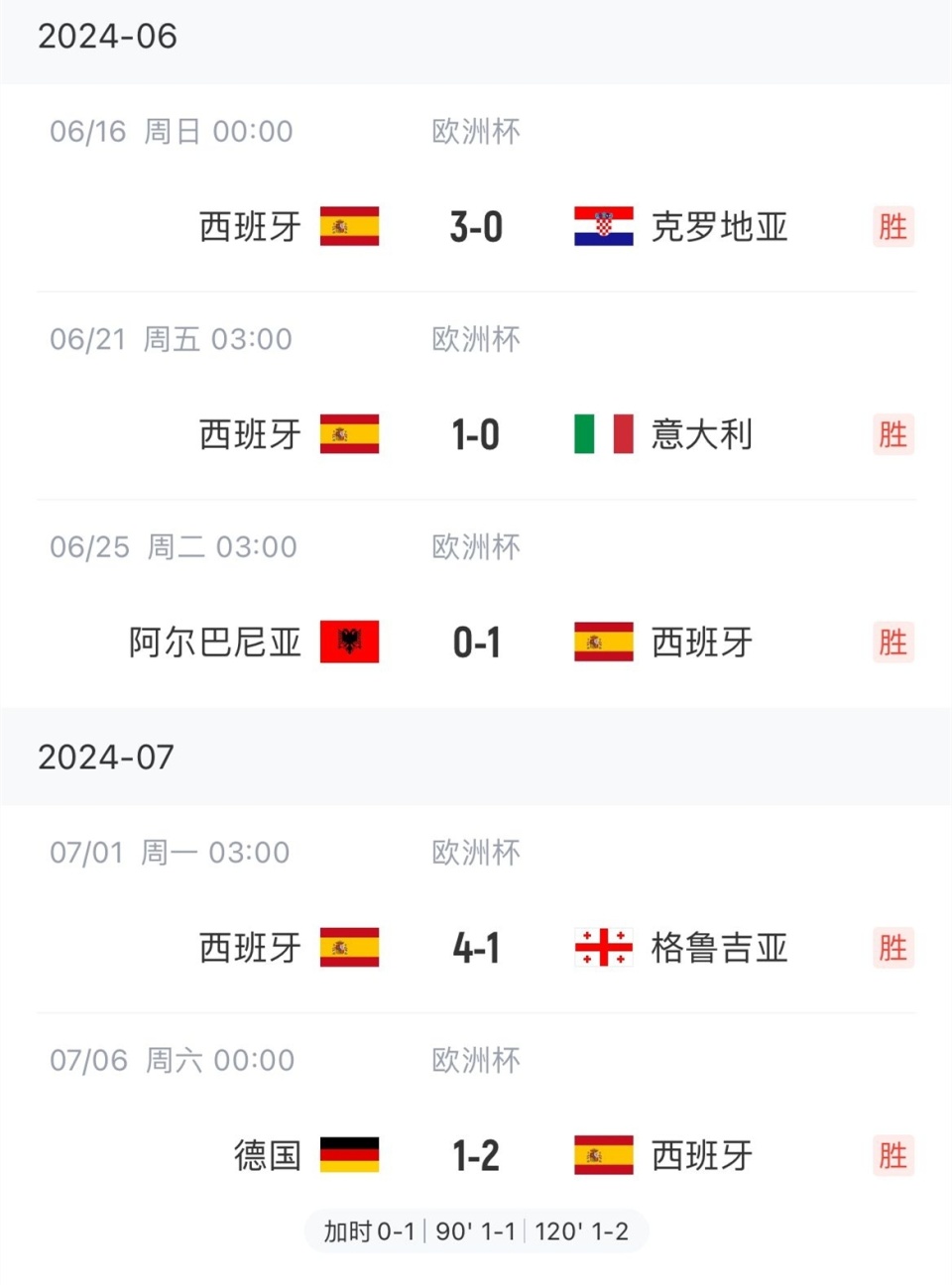Select the Germany flag icon
Screen dimensions: 952x1285
click(x=350, y=1155)
